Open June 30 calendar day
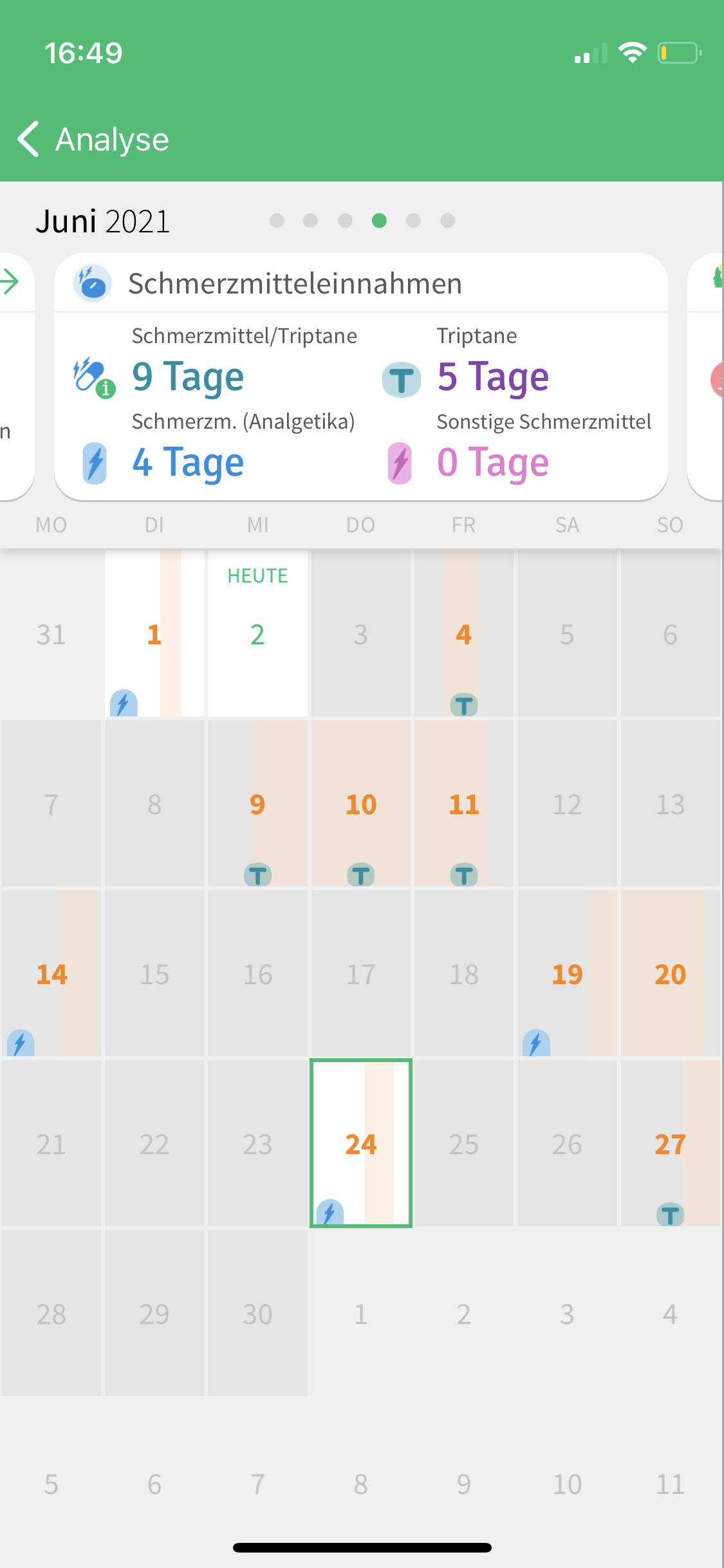 257,1314
